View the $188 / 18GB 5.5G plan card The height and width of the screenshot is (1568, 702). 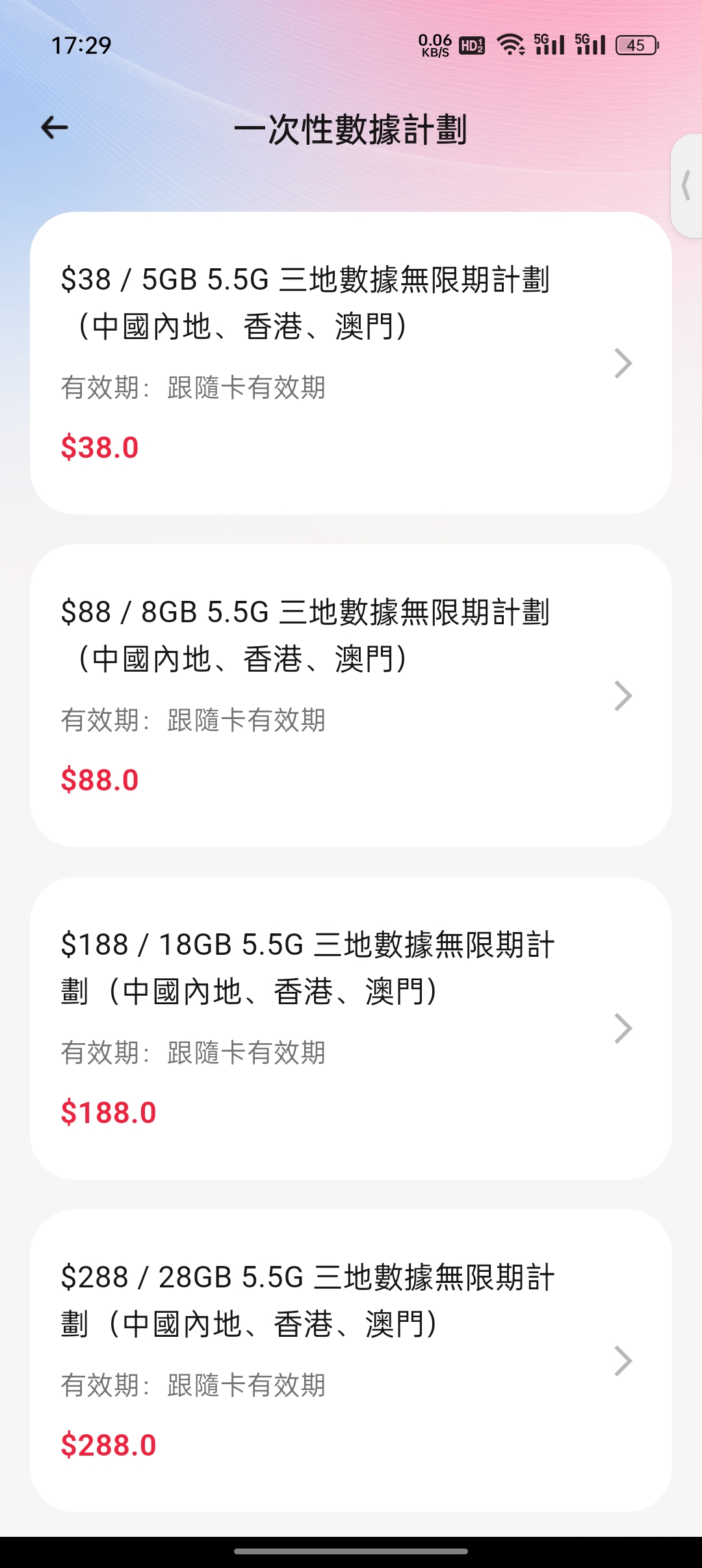tap(350, 1028)
